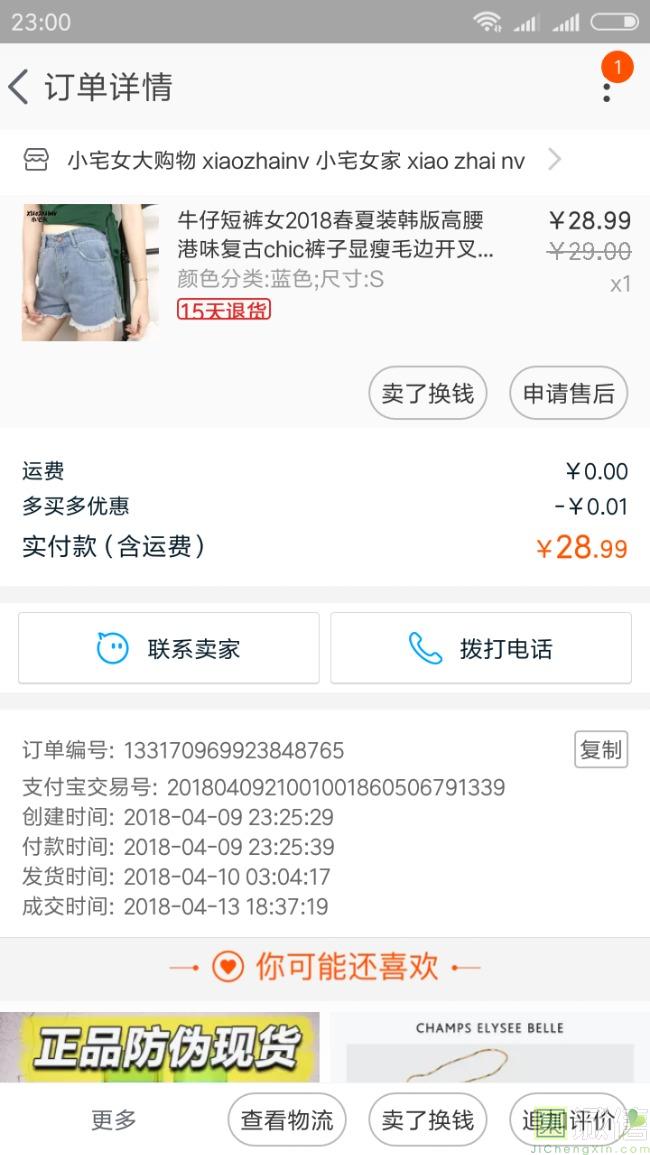Viewport: 650px width, 1155px height.
Task: Tap 卖了换钱 under the product item
Action: click(x=427, y=394)
